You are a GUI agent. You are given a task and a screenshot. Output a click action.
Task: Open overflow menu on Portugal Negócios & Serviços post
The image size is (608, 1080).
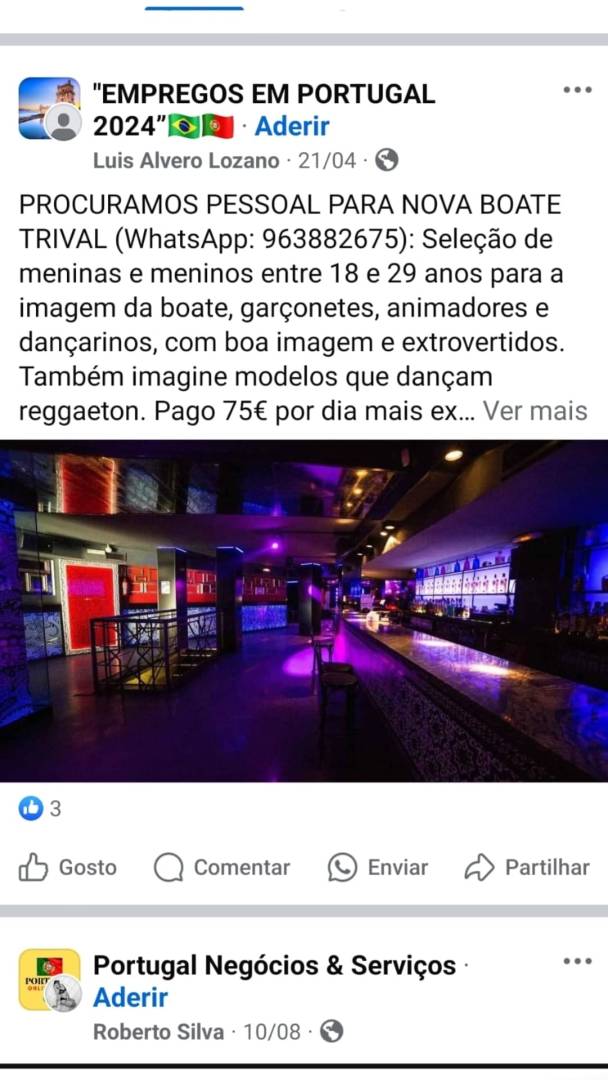point(577,961)
